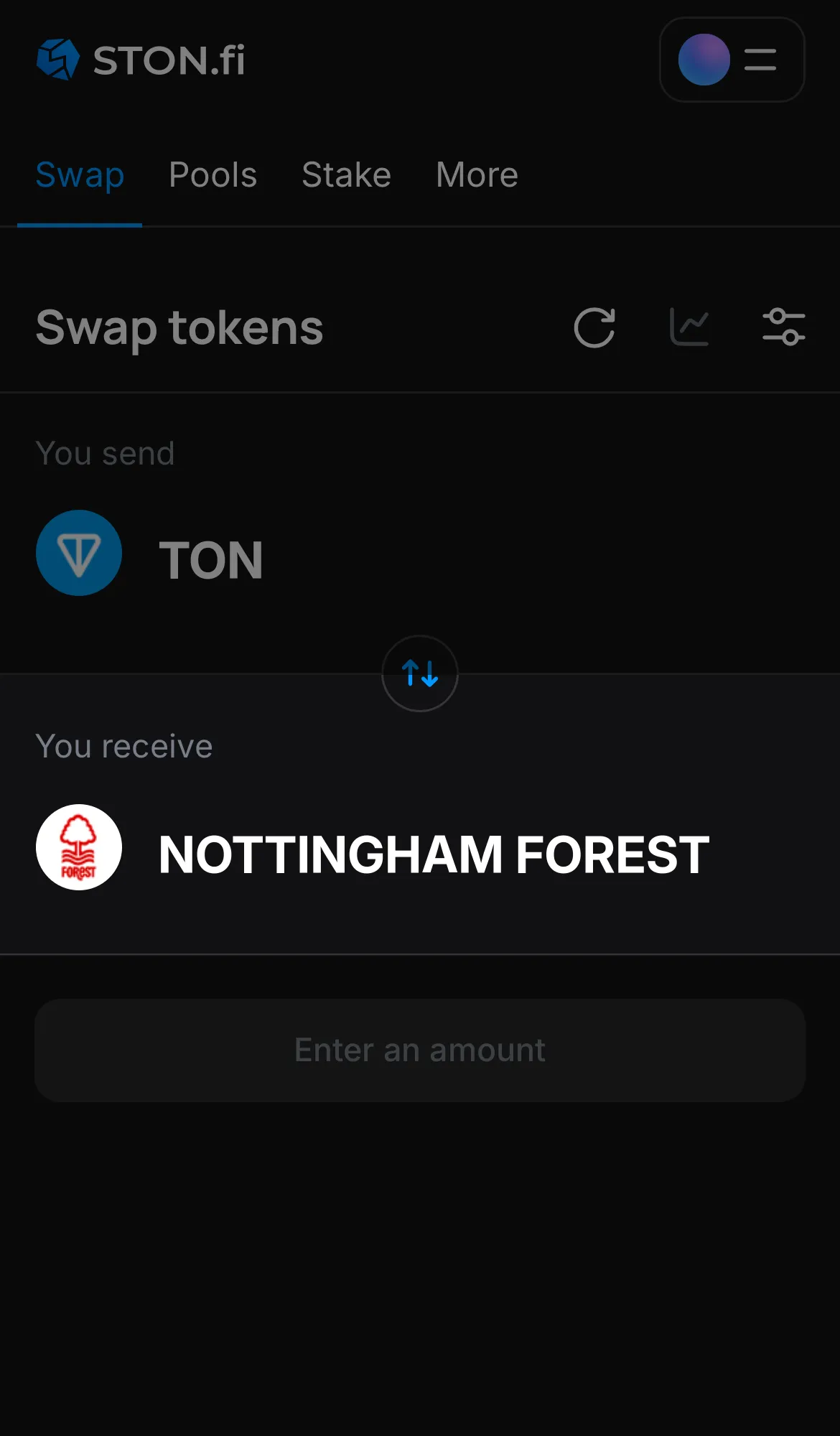The image size is (840, 1436).
Task: Refresh the swap rates
Action: [x=594, y=327]
